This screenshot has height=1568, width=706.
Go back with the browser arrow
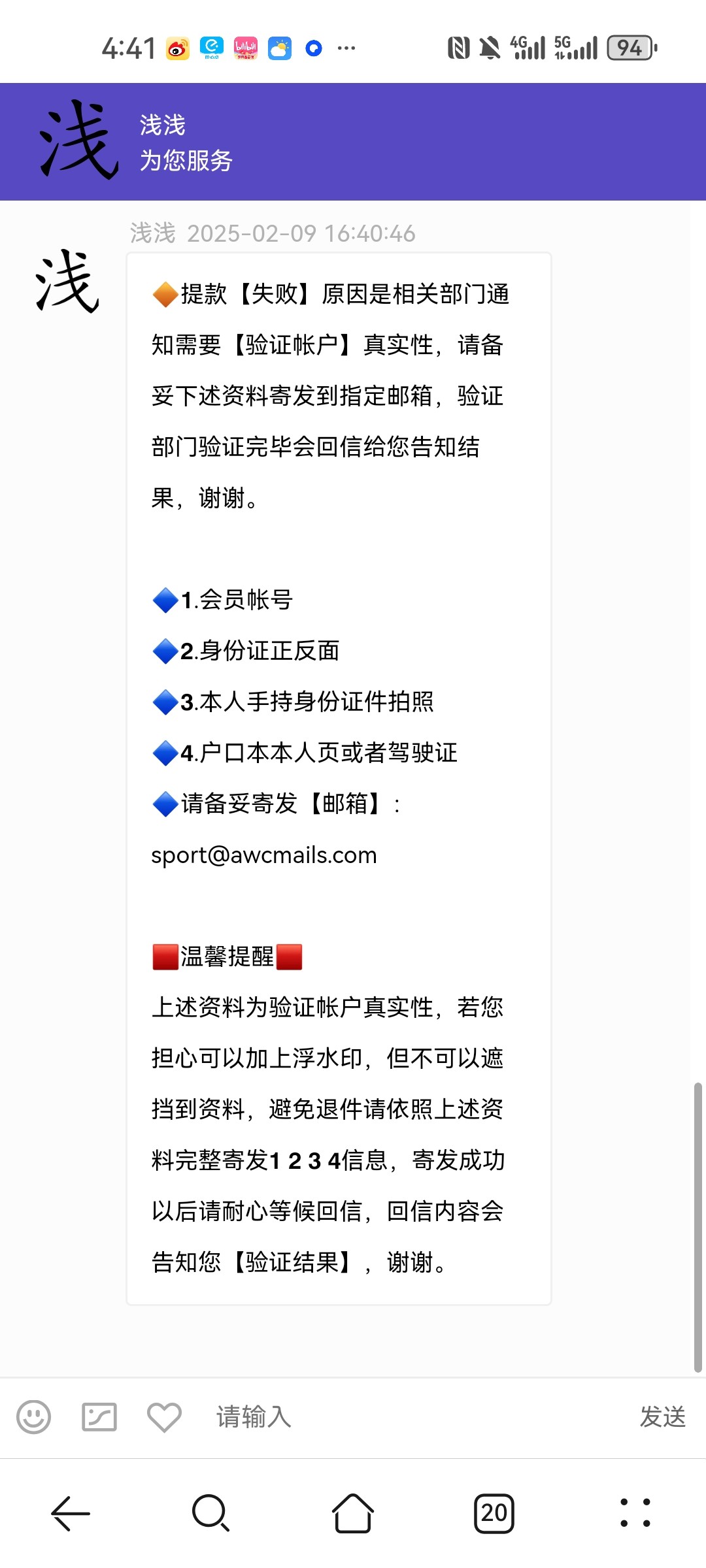(x=71, y=1512)
